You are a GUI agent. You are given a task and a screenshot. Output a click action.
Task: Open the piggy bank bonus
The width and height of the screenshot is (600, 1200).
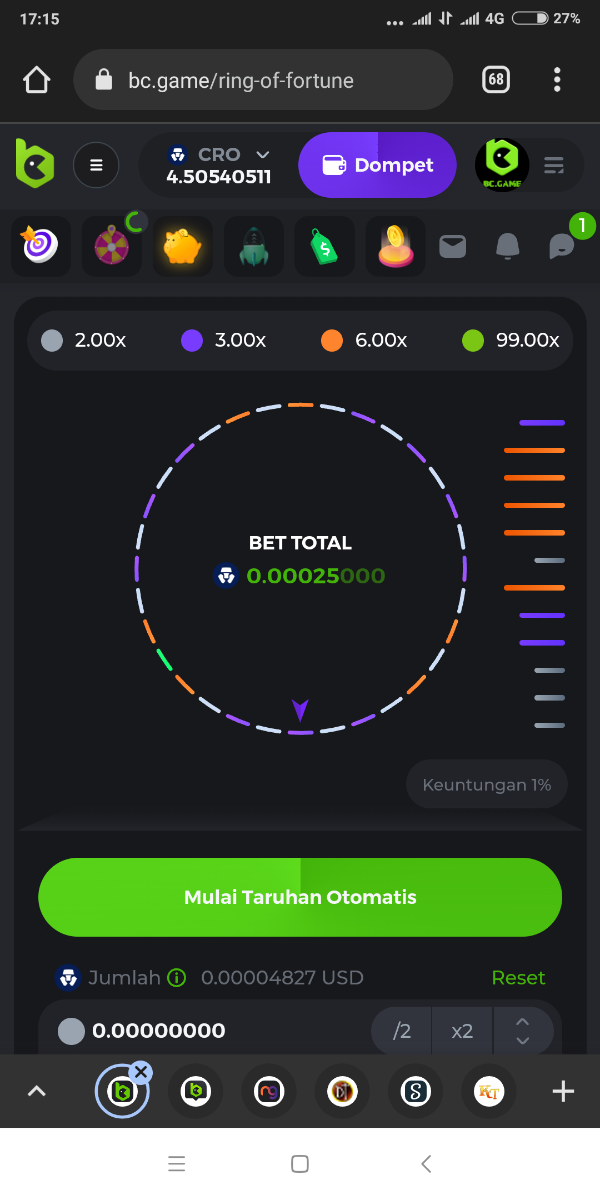pos(182,245)
